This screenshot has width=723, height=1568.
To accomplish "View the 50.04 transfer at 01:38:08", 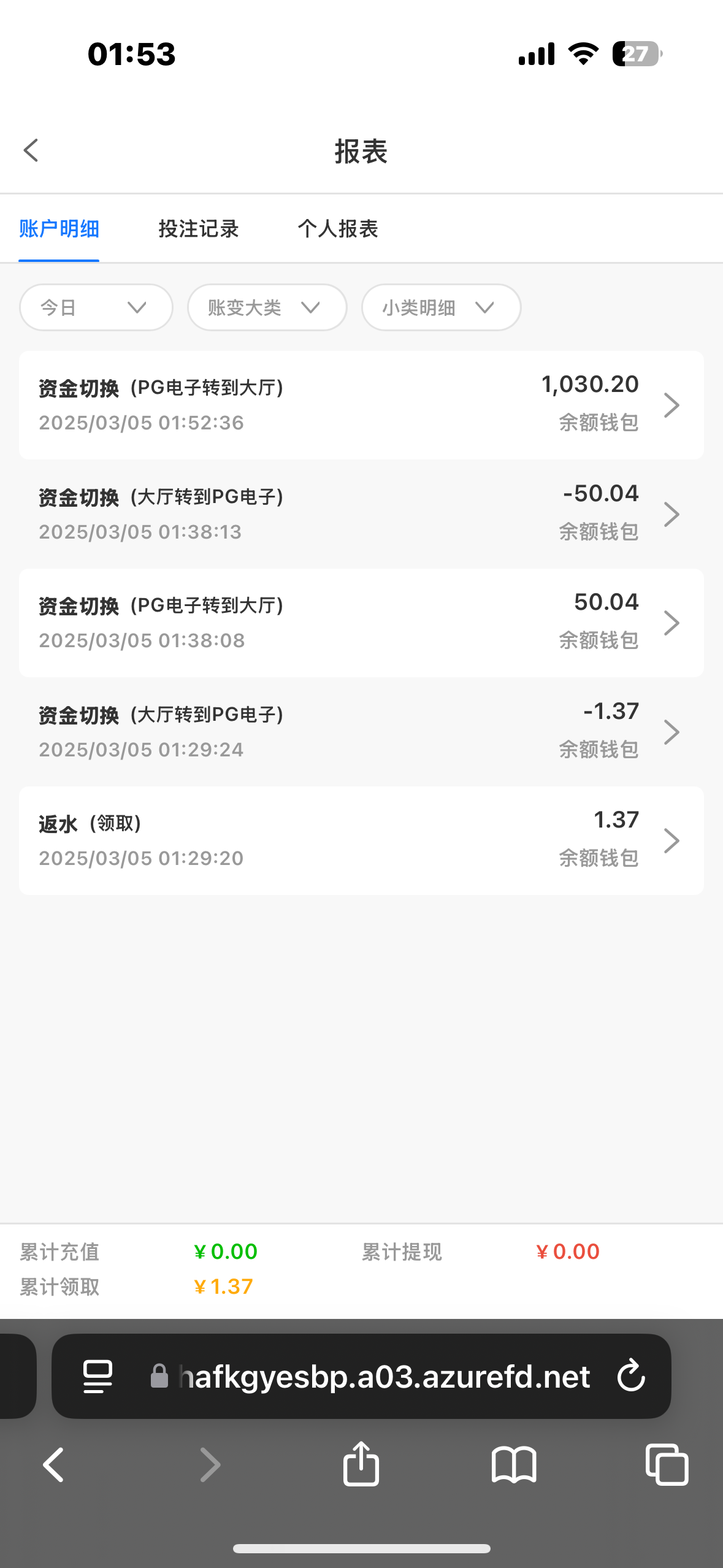I will [361, 623].
